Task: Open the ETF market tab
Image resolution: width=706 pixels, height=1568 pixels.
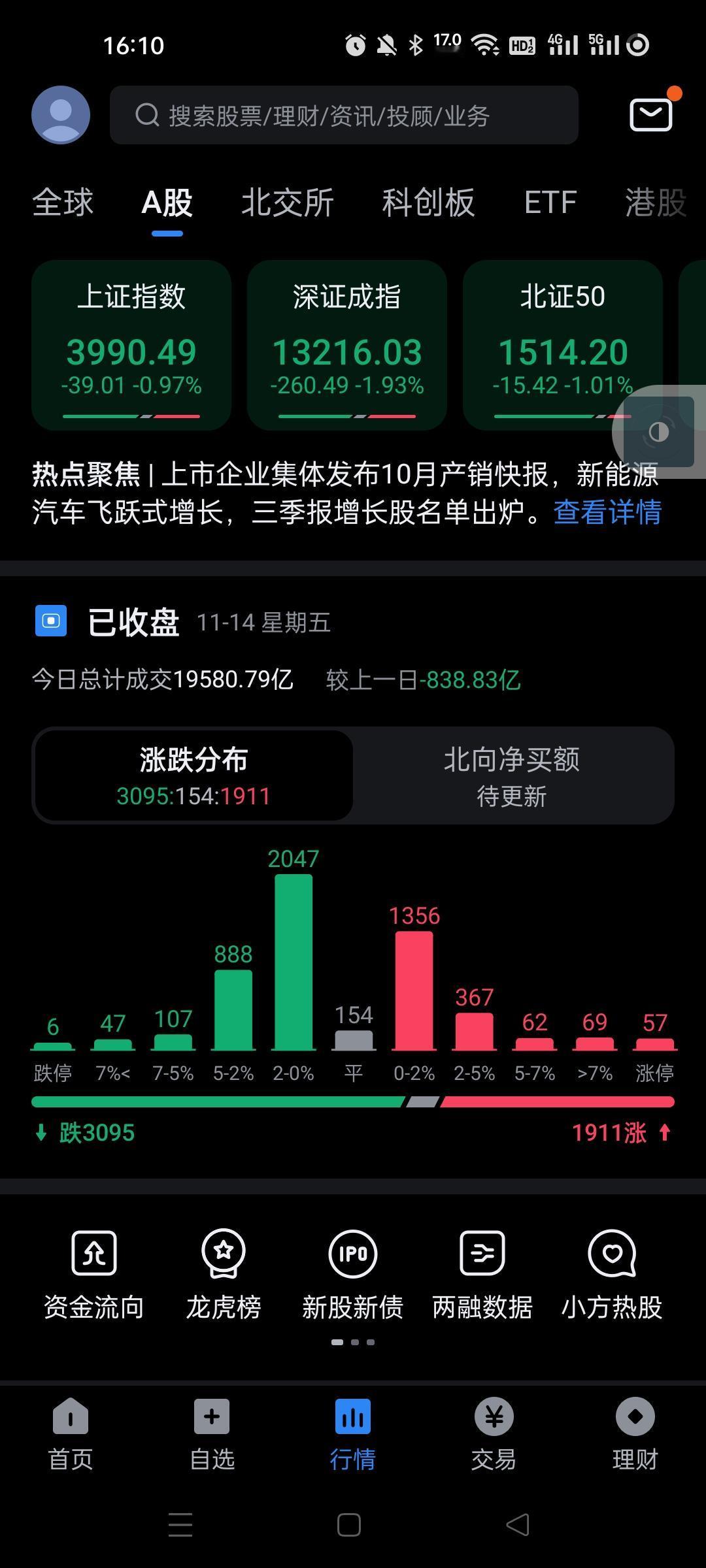Action: [550, 203]
